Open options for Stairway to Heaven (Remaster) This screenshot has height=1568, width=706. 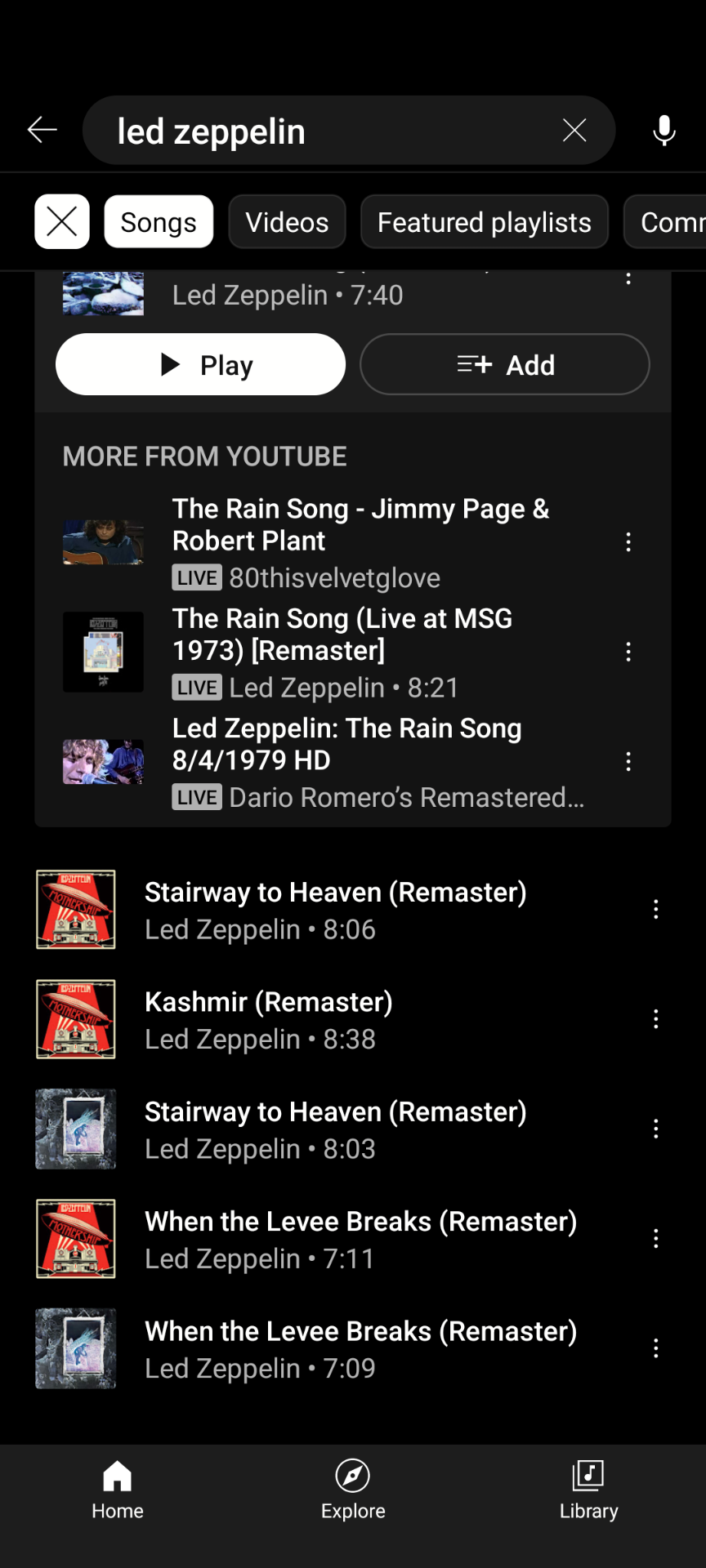pyautogui.click(x=655, y=909)
